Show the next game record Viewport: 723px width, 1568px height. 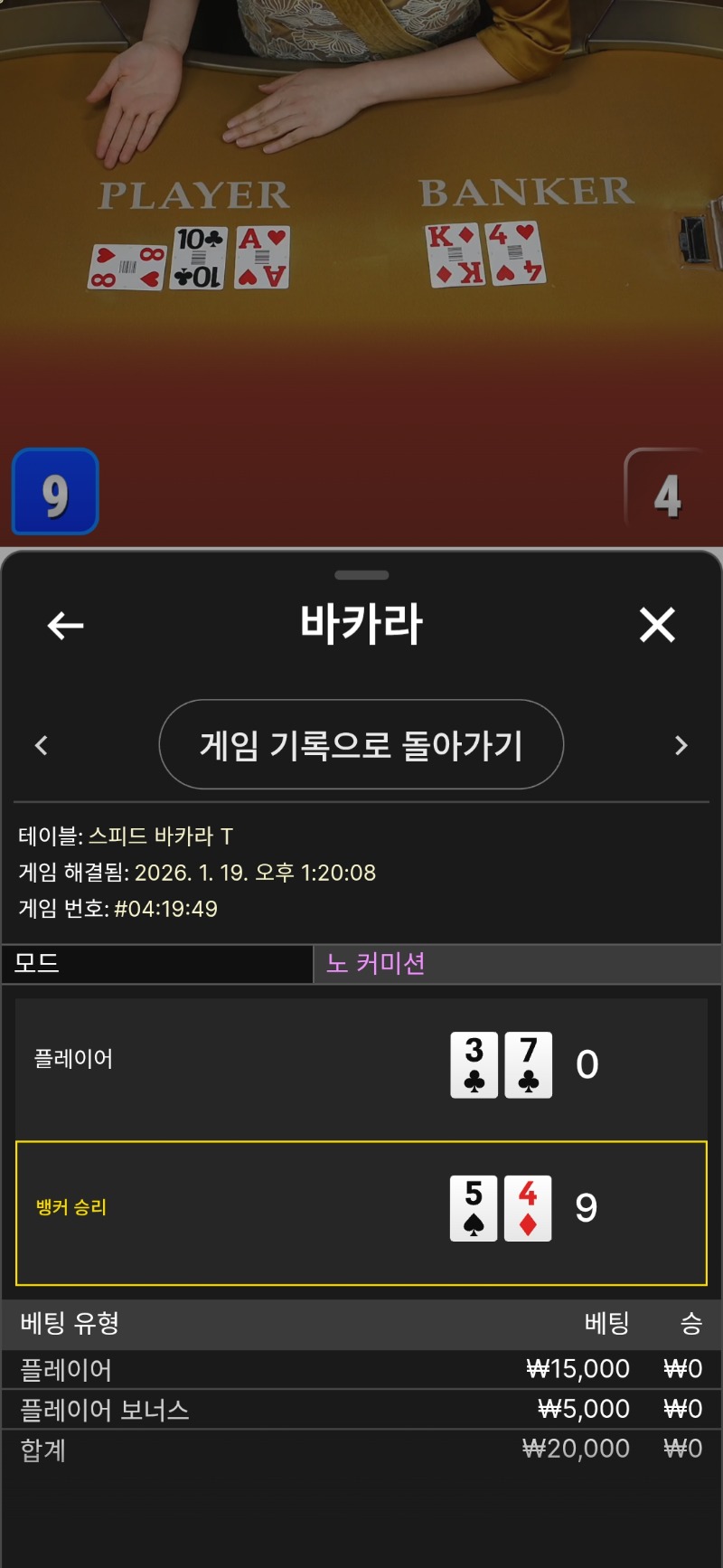click(681, 745)
